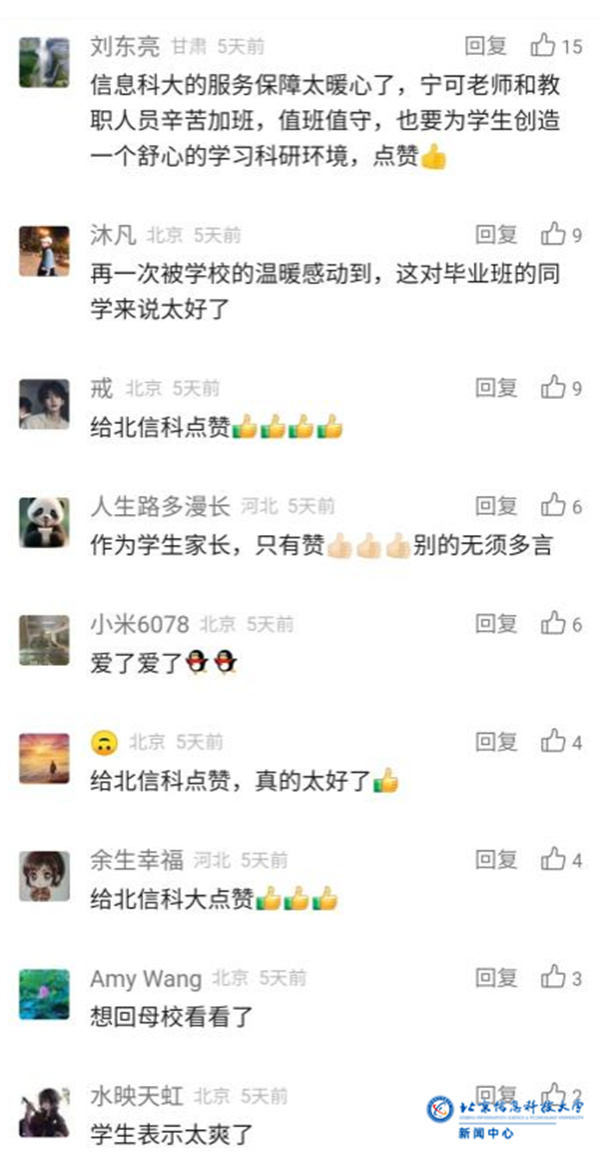Like 刘东亮's comment
This screenshot has width=600, height=1152.
[544, 46]
